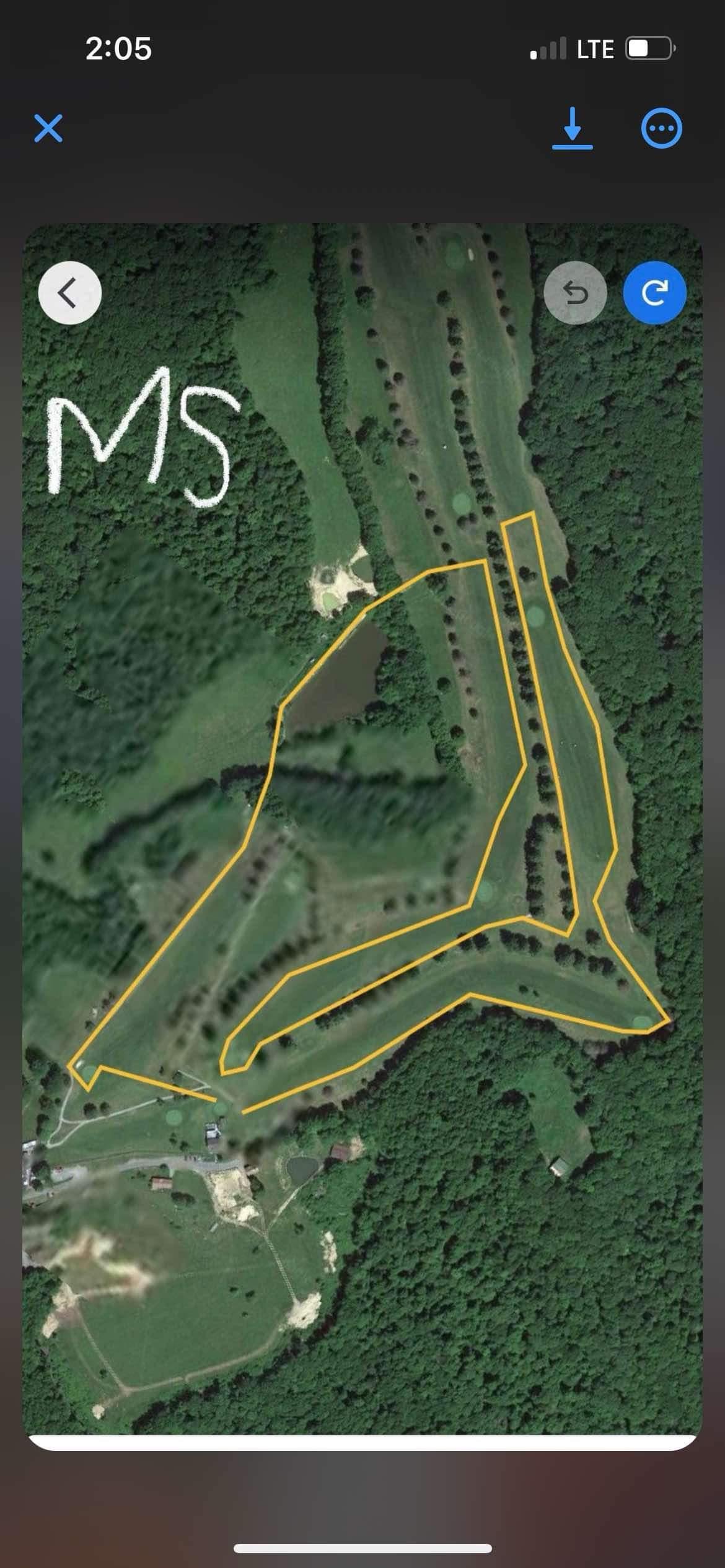Close the image viewer

48,128
